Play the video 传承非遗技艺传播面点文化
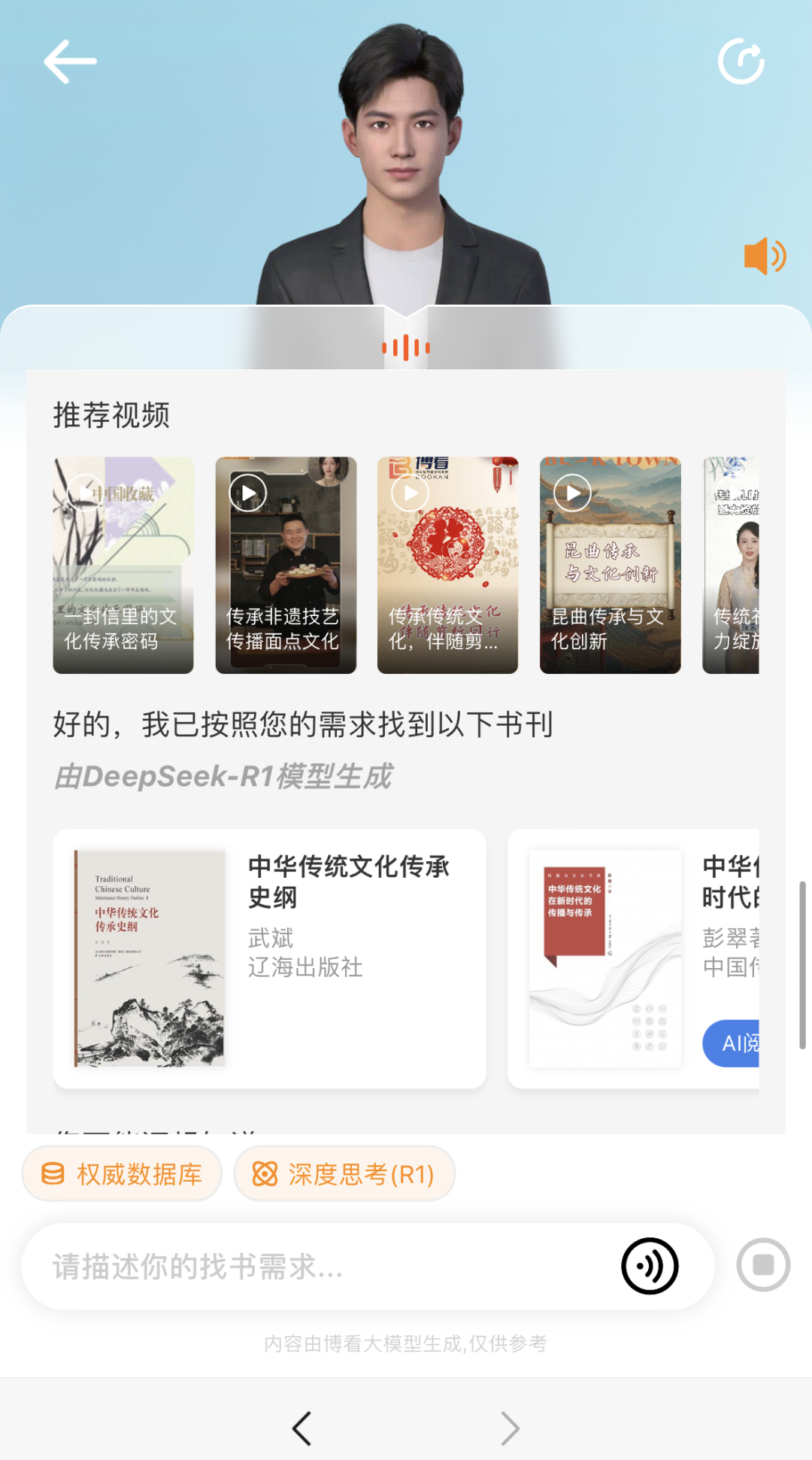Image resolution: width=812 pixels, height=1460 pixels. [286, 564]
